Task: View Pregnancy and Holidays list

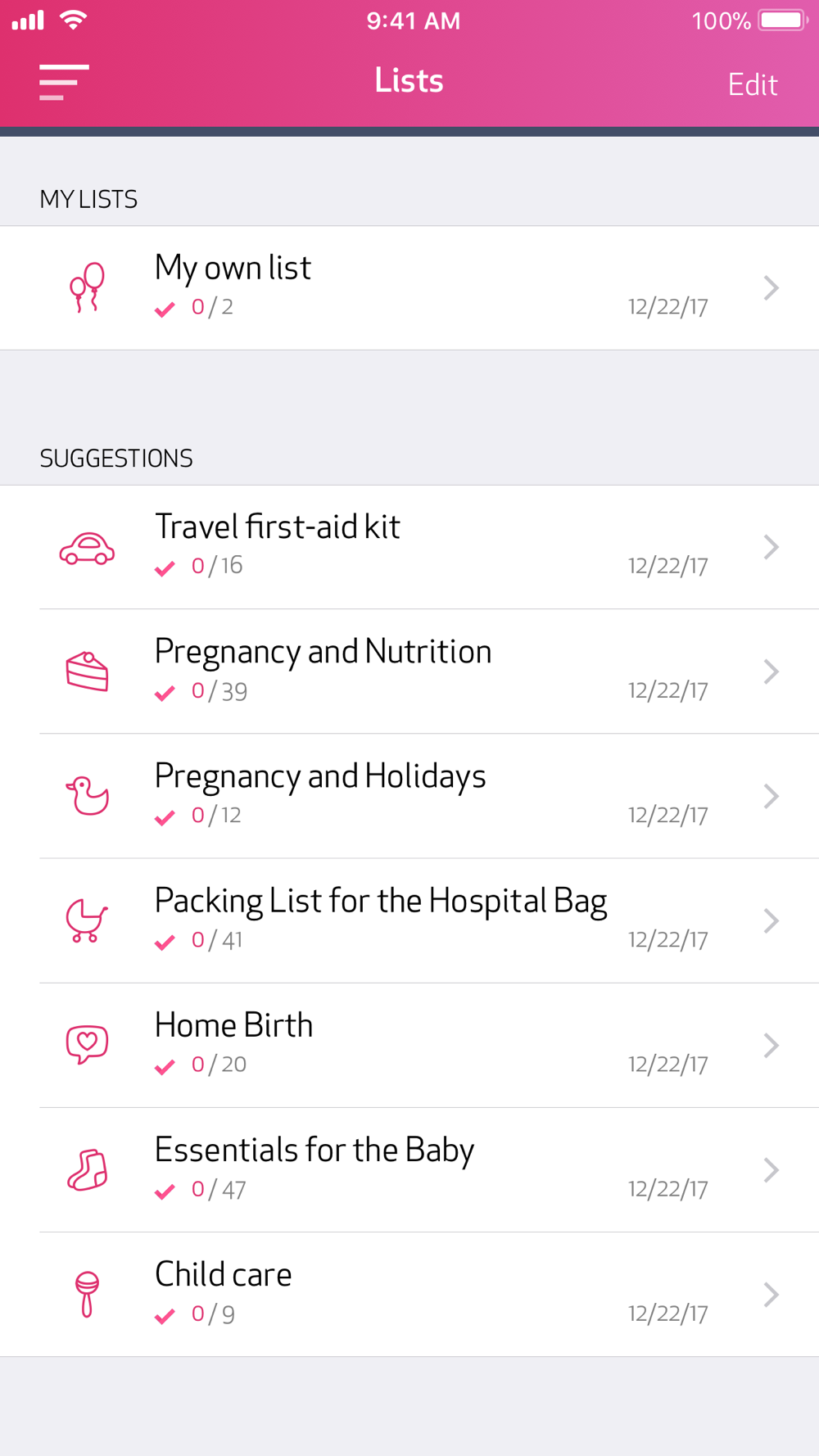Action: (409, 796)
